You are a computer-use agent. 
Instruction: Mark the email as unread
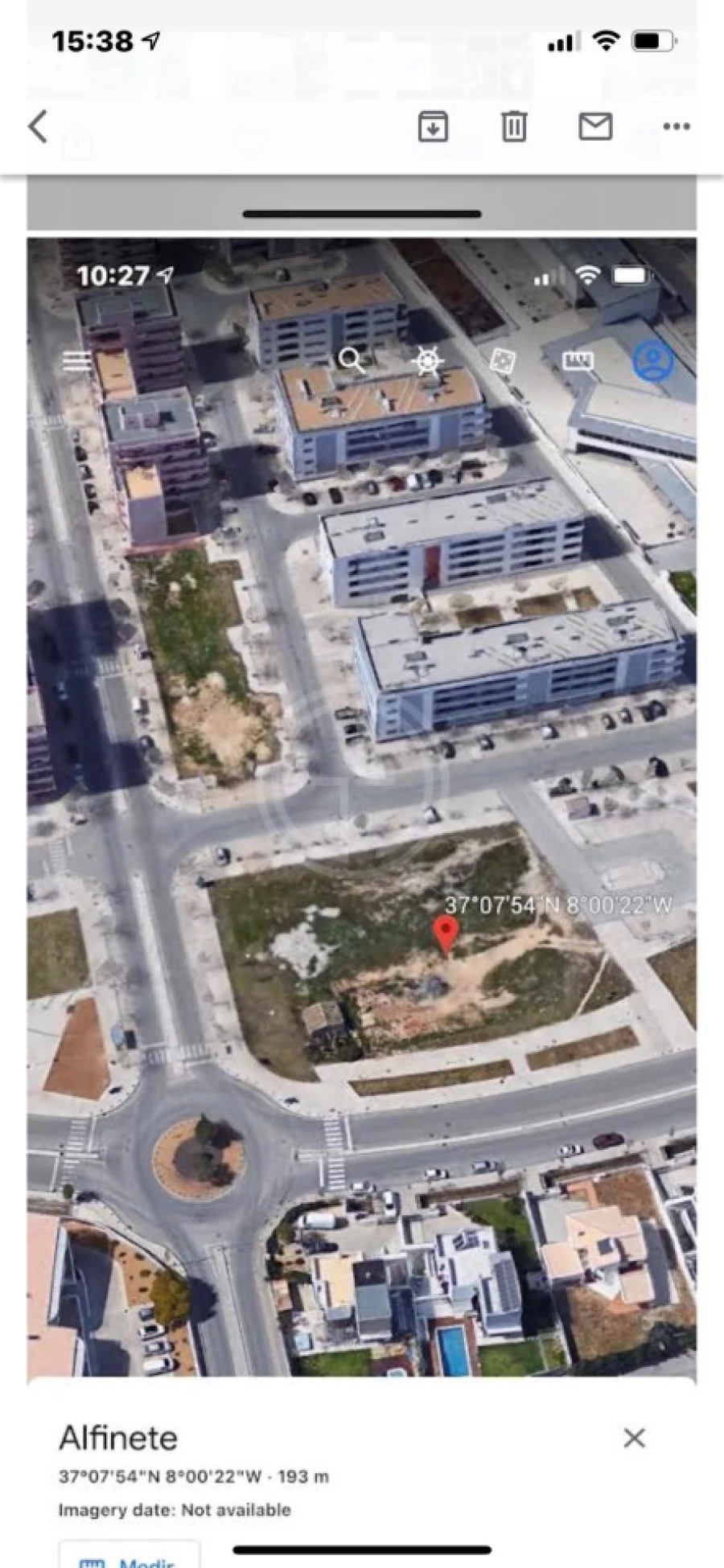point(595,127)
